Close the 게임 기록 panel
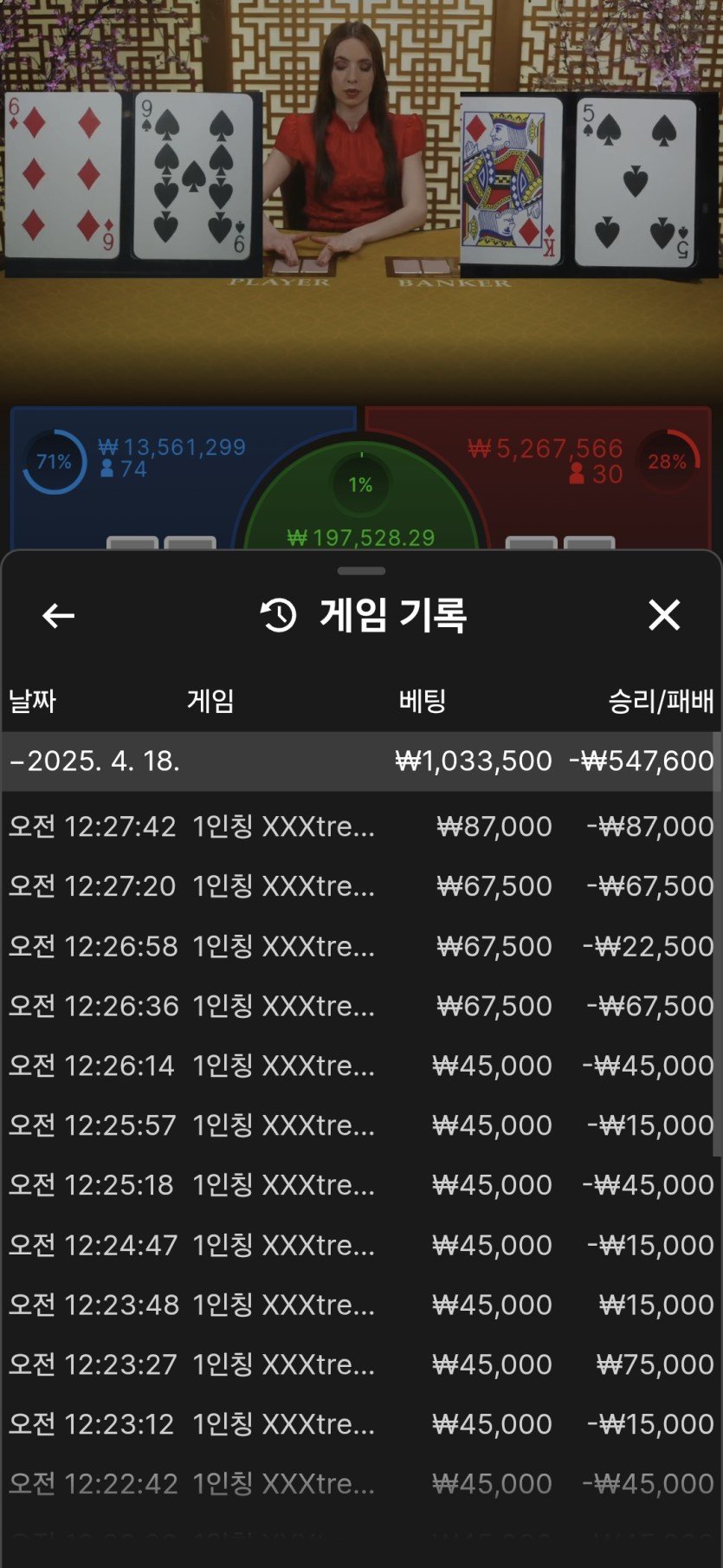Screen dimensions: 723x1568 click(664, 615)
